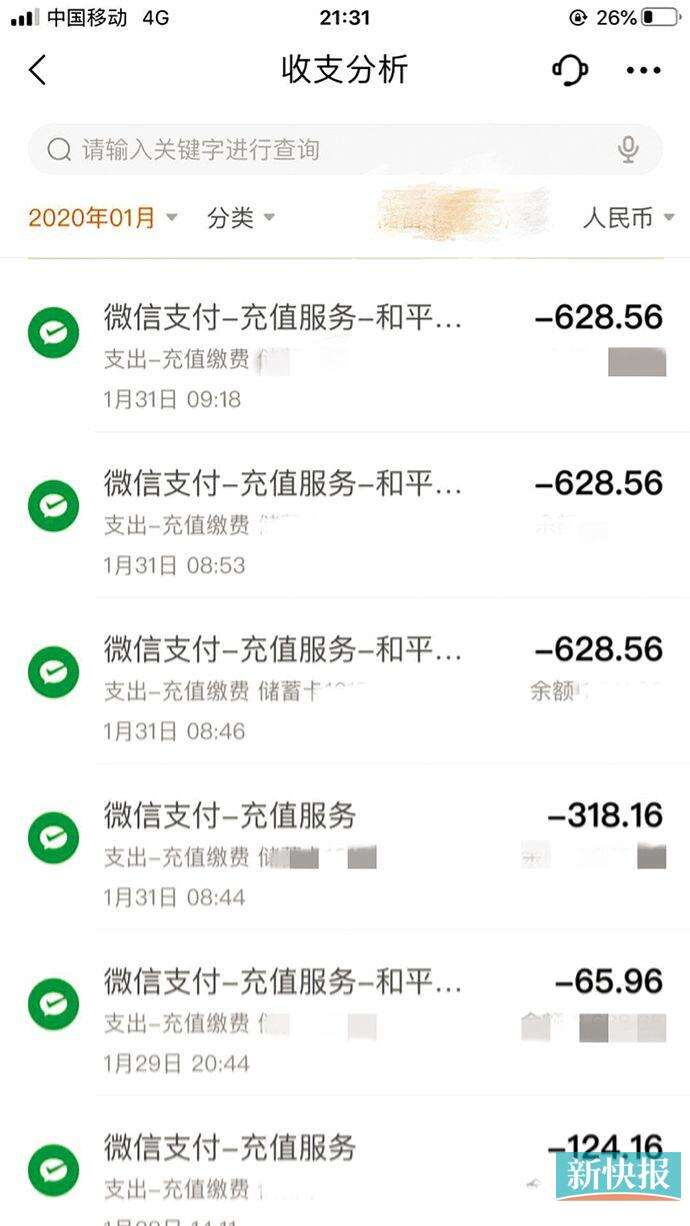Open the customer service headset icon
Viewport: 690px width, 1226px height.
569,70
